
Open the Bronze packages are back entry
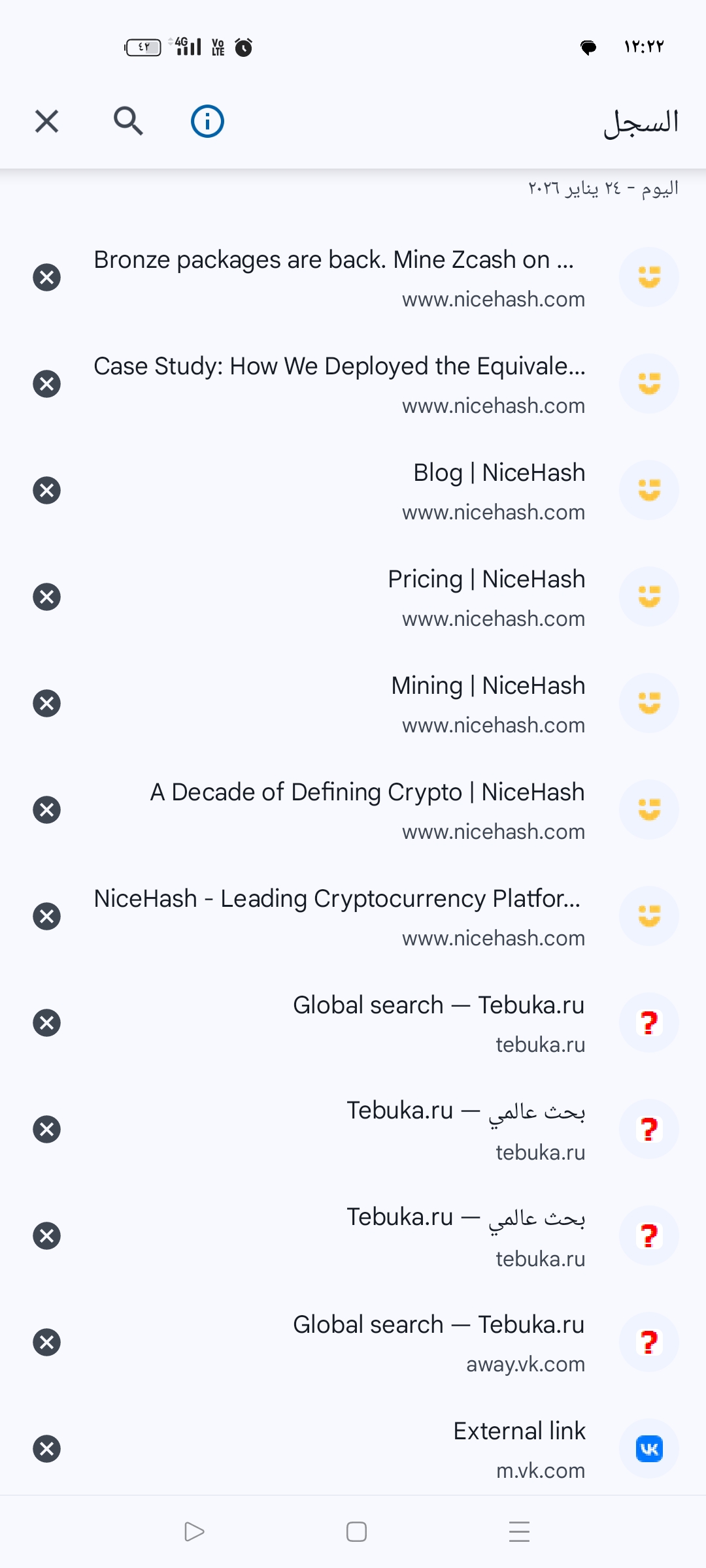(x=339, y=277)
